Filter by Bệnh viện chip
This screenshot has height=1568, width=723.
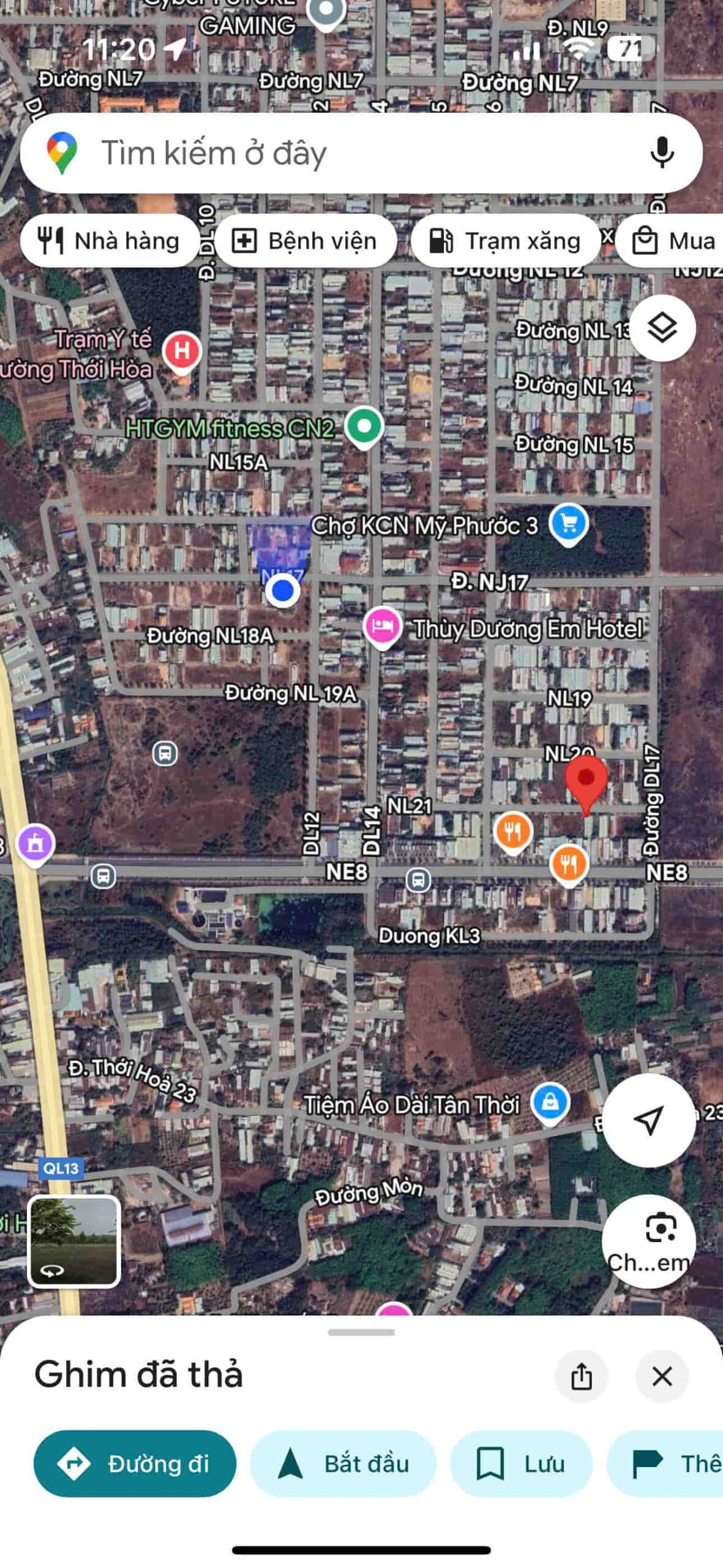[305, 241]
